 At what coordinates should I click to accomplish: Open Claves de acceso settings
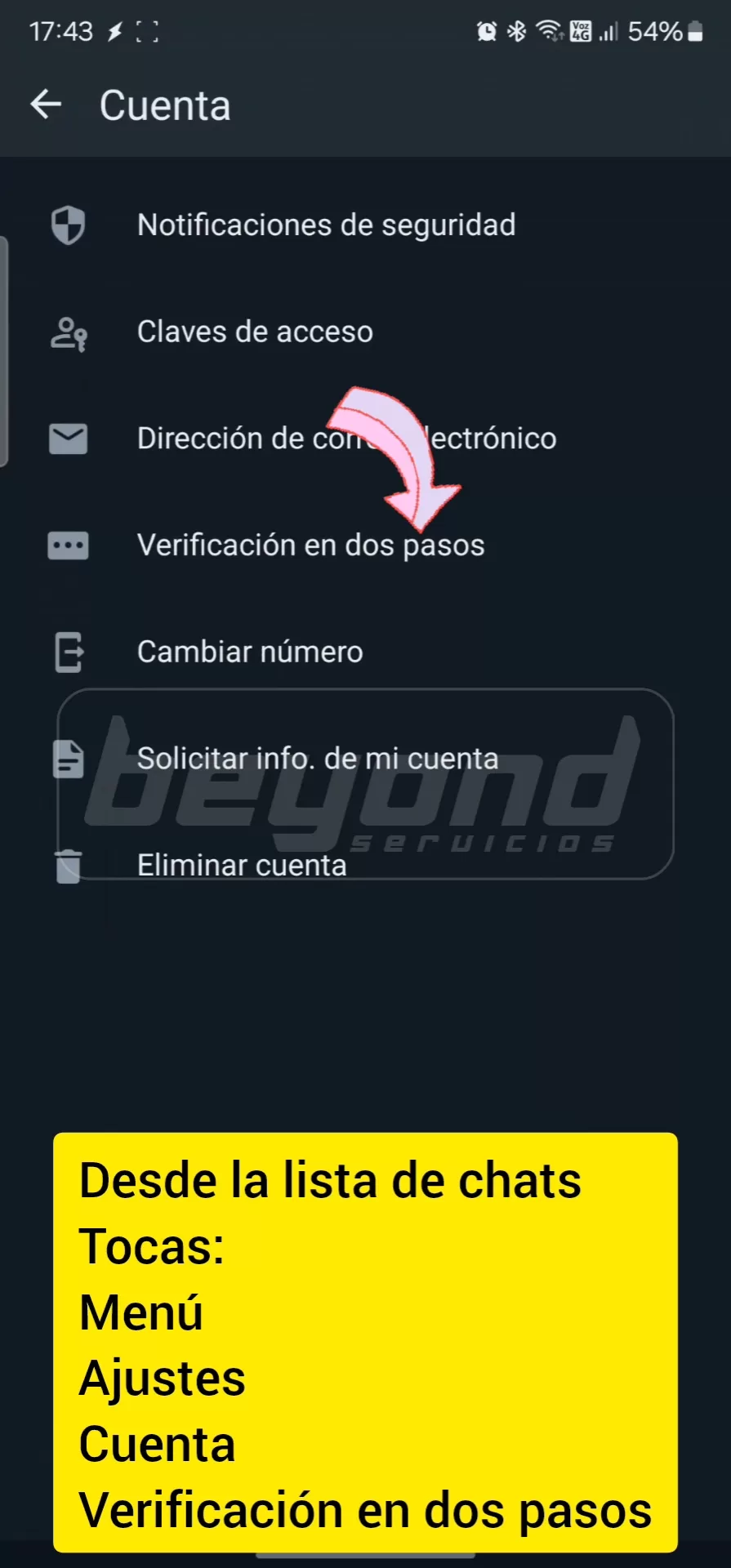point(255,332)
